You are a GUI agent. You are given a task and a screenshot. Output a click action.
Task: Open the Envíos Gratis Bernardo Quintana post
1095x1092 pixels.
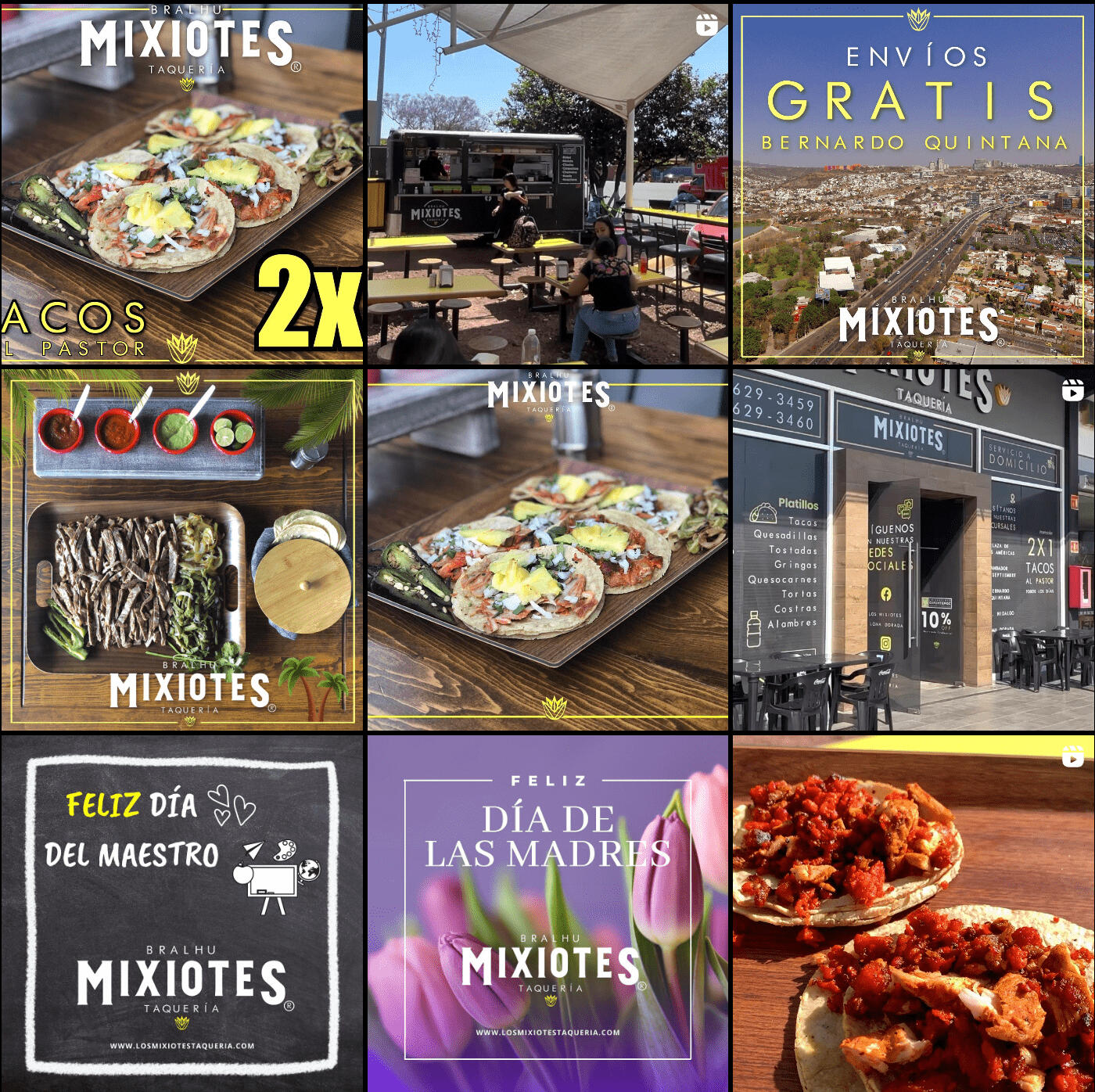[x=913, y=184]
